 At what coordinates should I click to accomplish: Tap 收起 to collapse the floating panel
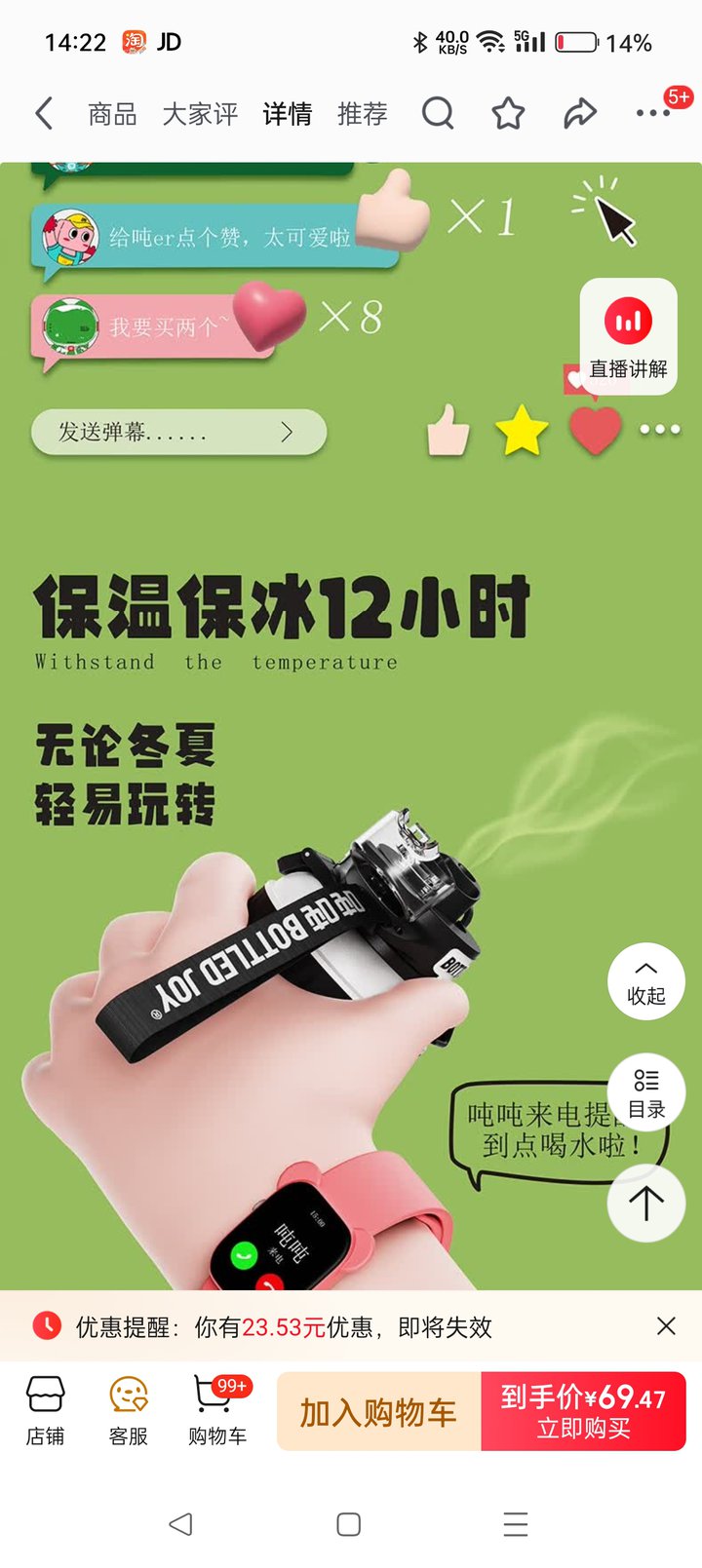646,981
